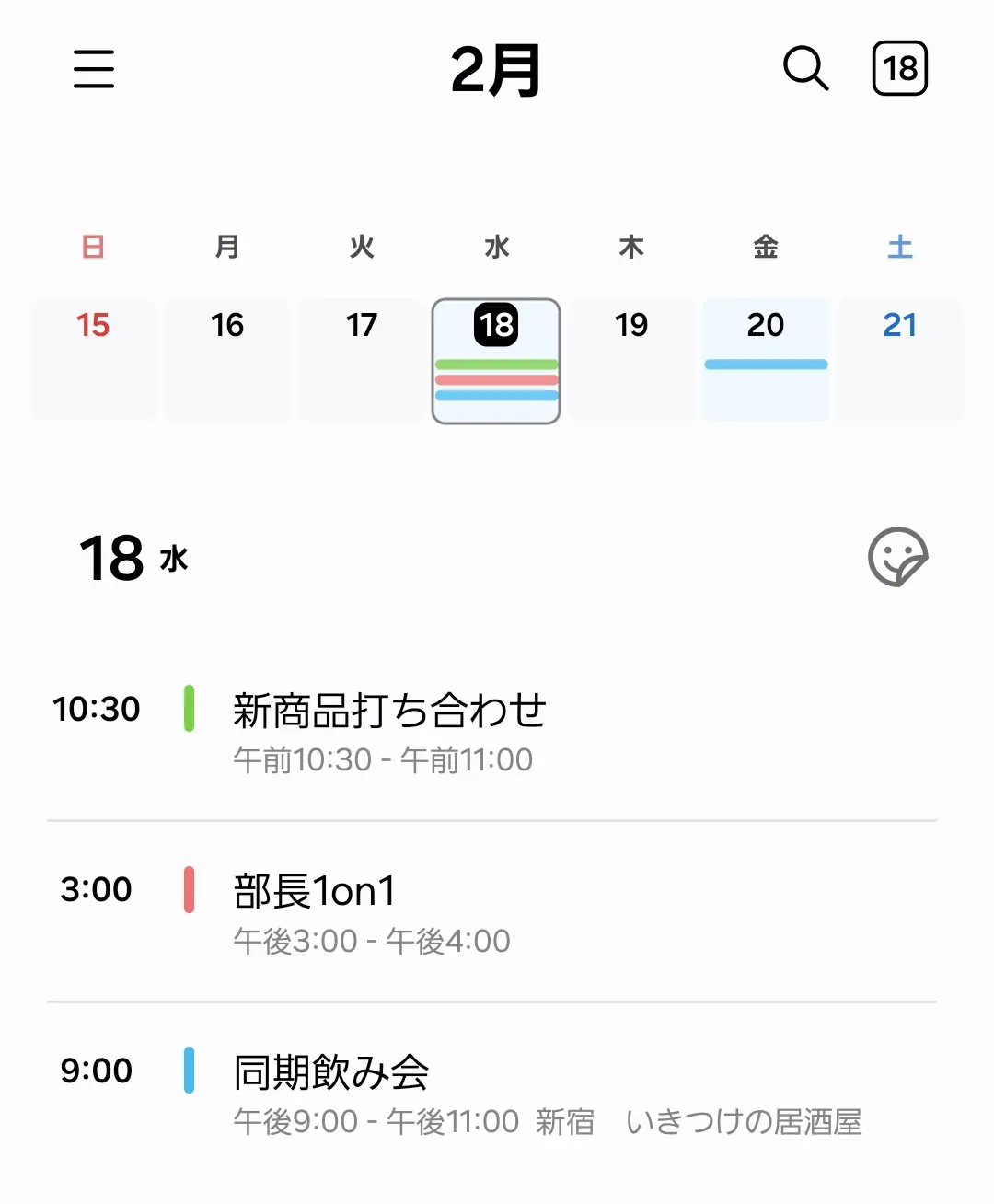The width and height of the screenshot is (994, 1204).
Task: Jump to today with the 18 icon
Action: point(899,69)
